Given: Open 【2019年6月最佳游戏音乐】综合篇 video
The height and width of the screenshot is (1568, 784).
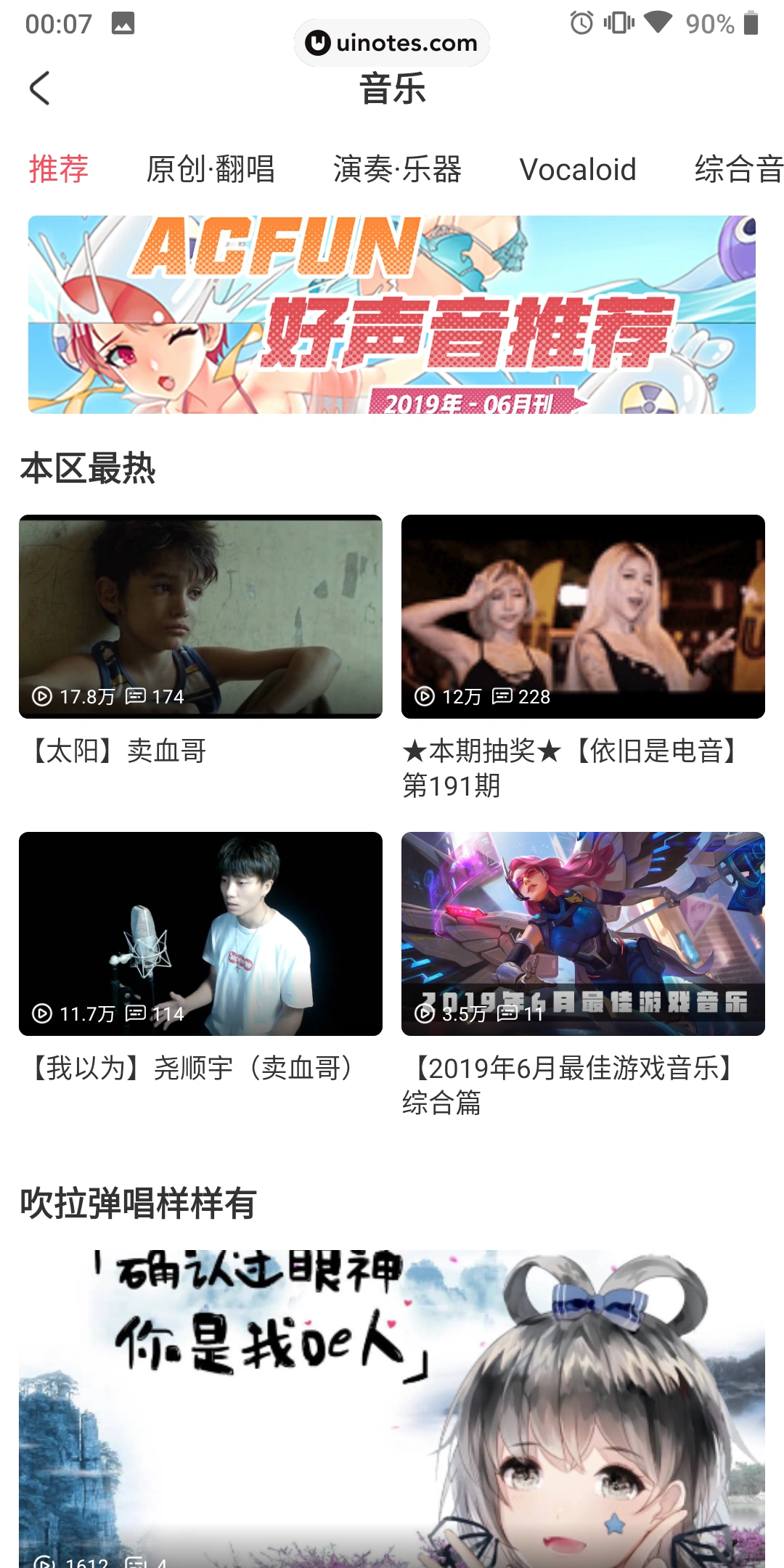Looking at the screenshot, I should 583,934.
